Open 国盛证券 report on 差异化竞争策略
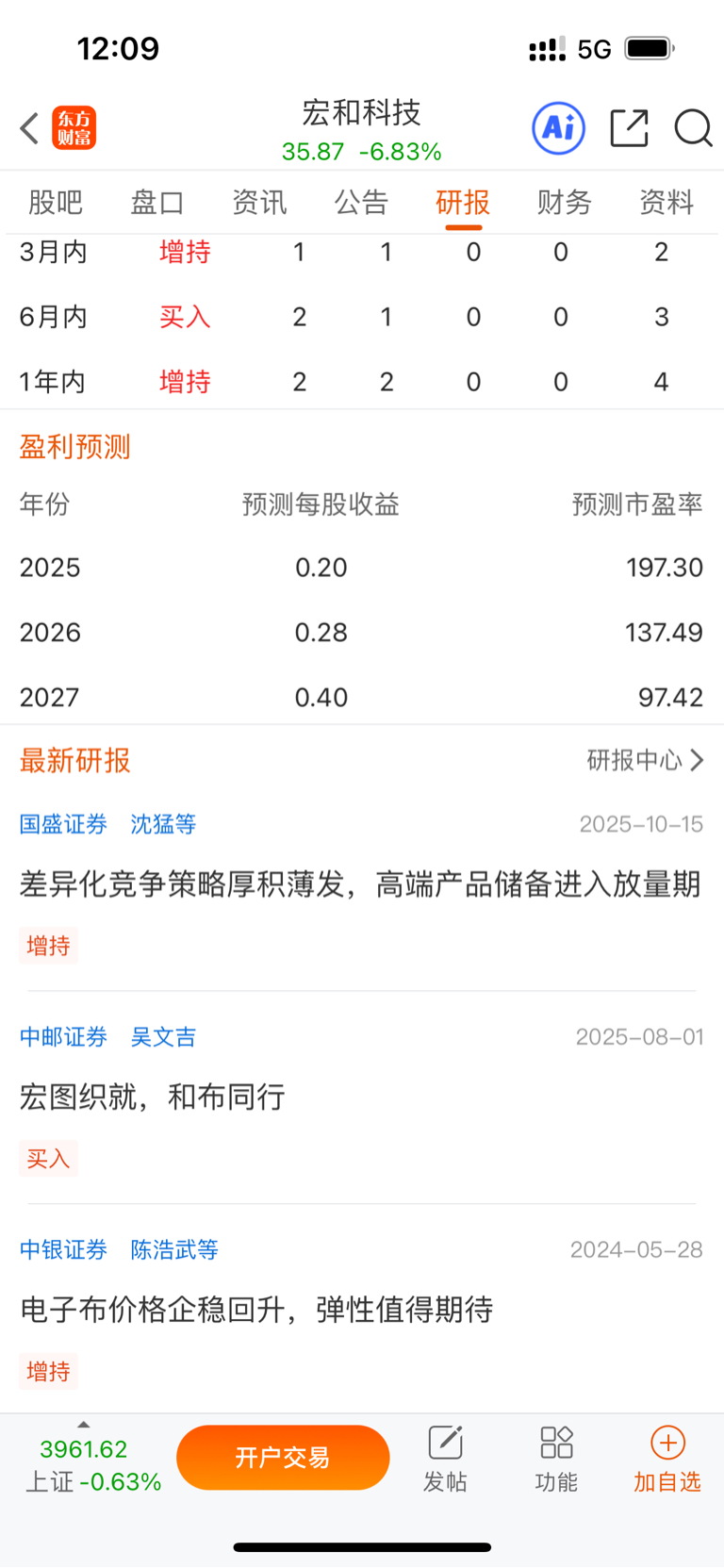Viewport: 724px width, 1568px height. [x=360, y=884]
